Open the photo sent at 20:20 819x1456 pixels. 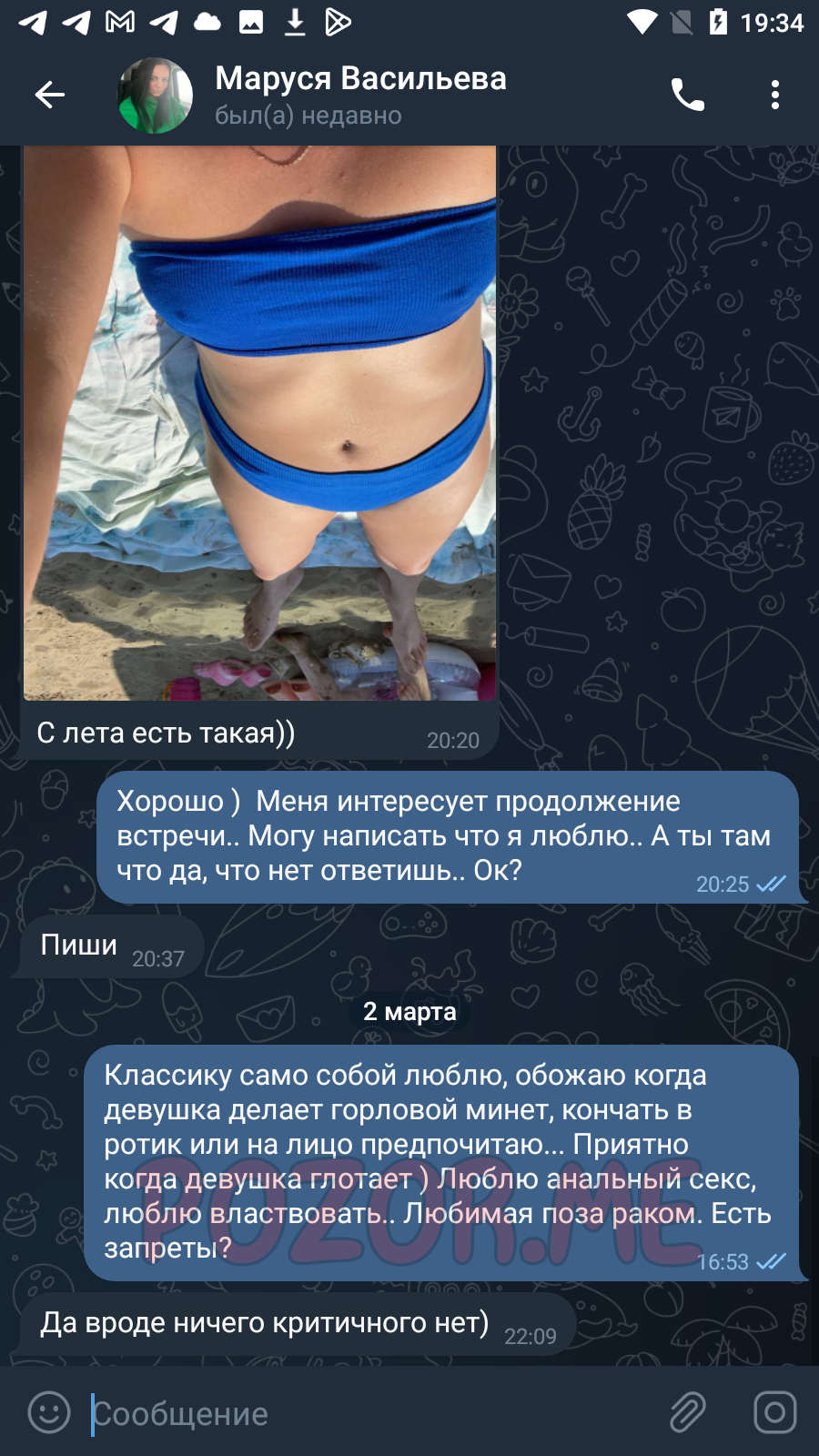(260, 423)
